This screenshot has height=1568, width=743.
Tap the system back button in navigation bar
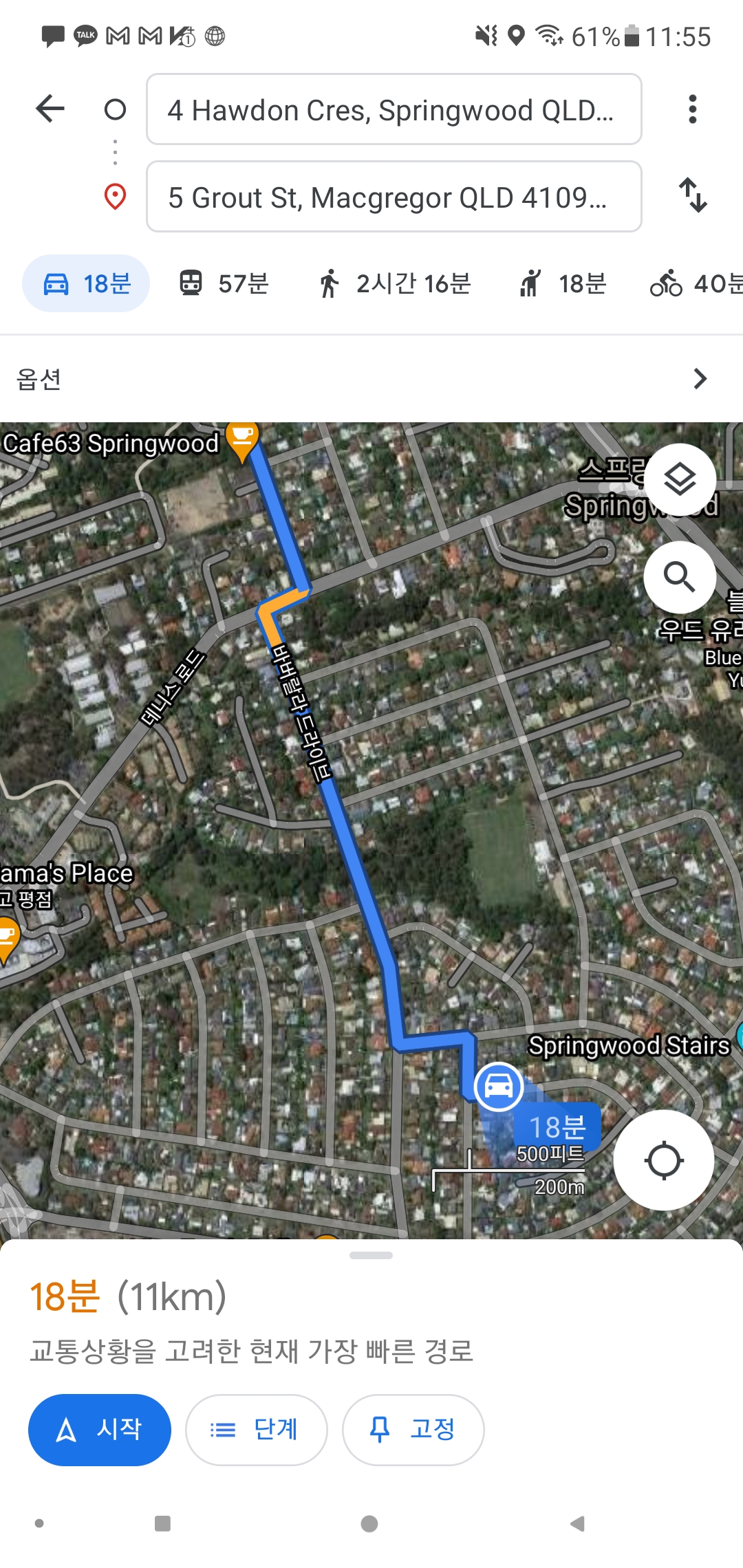(x=578, y=1523)
